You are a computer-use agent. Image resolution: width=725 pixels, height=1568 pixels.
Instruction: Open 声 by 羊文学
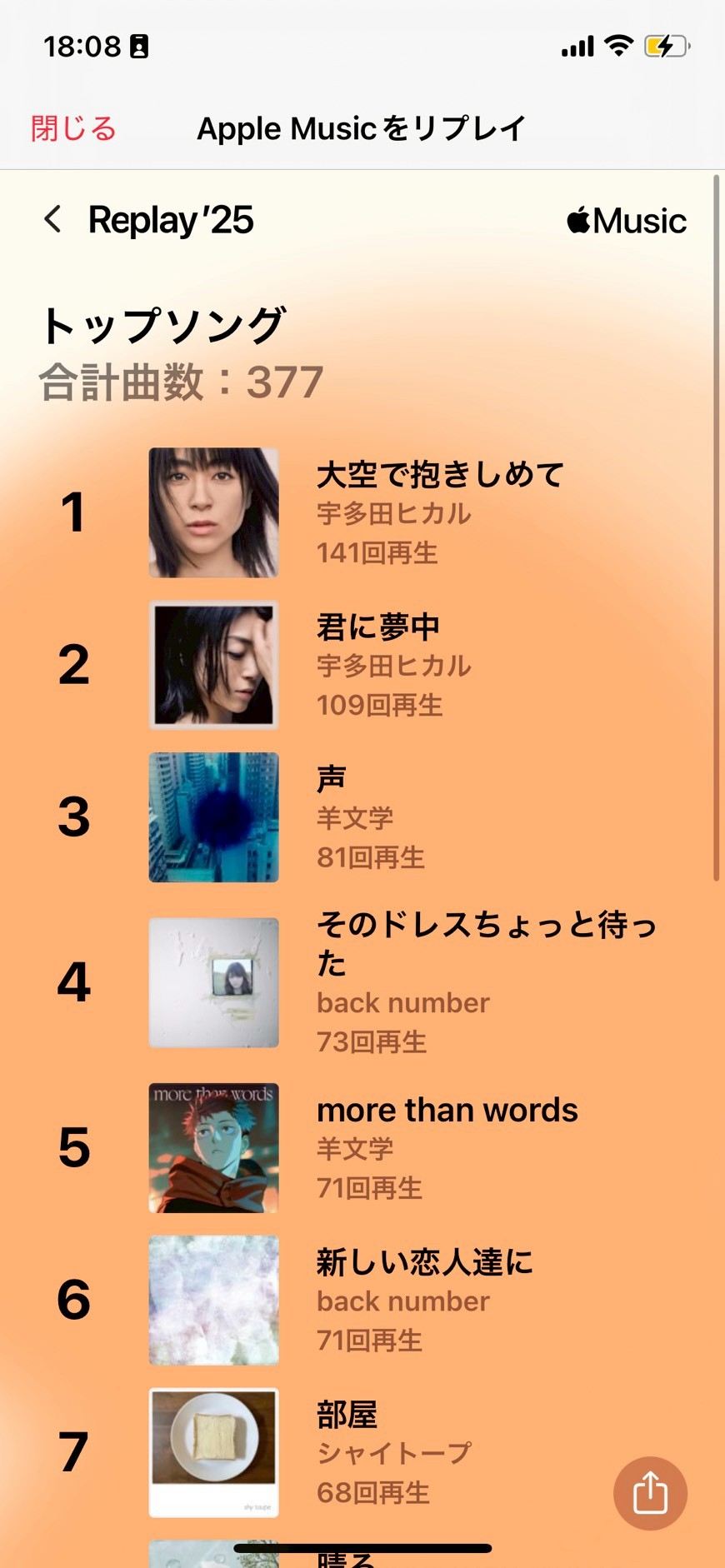332,779
